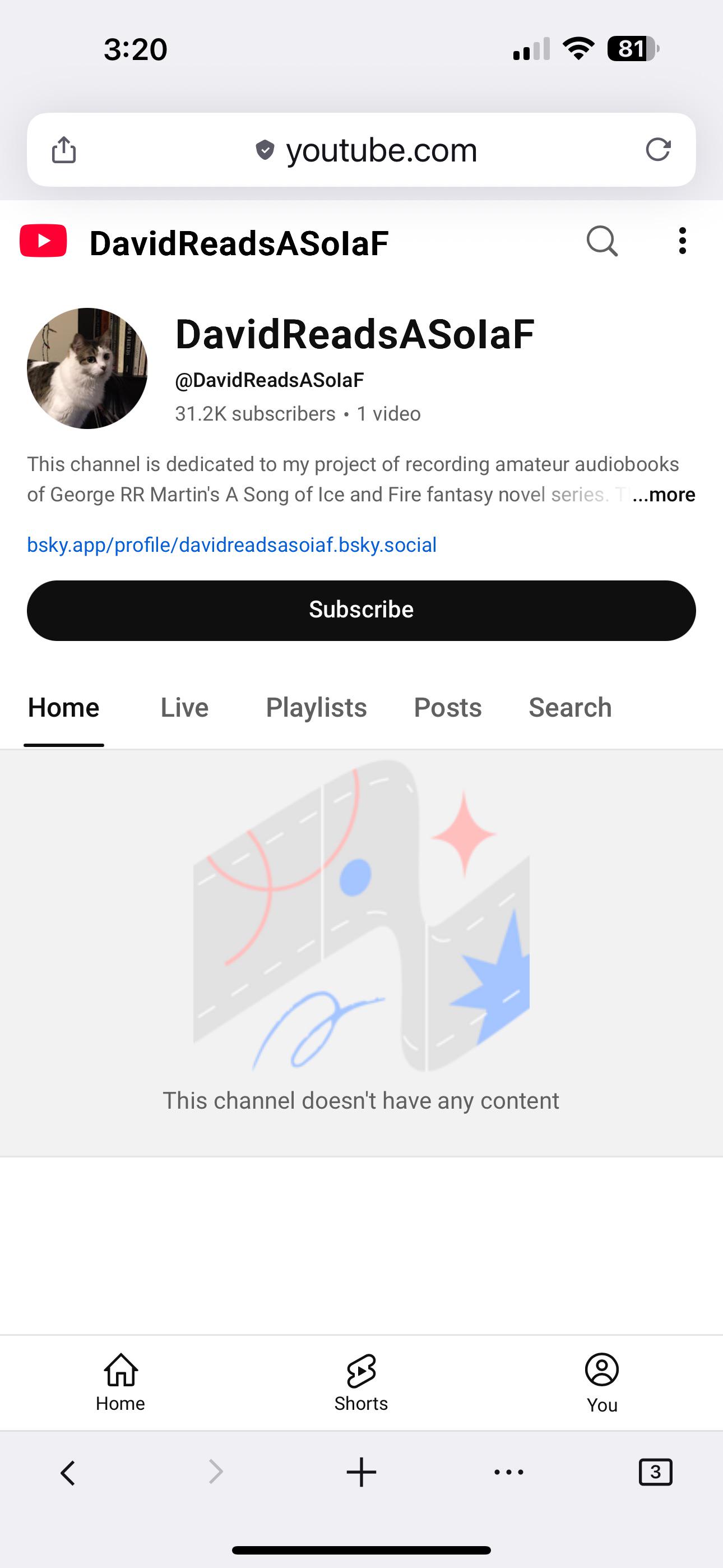Subscribe to DavidReadsASoIaF
Viewport: 723px width, 1568px height.
tap(361, 610)
